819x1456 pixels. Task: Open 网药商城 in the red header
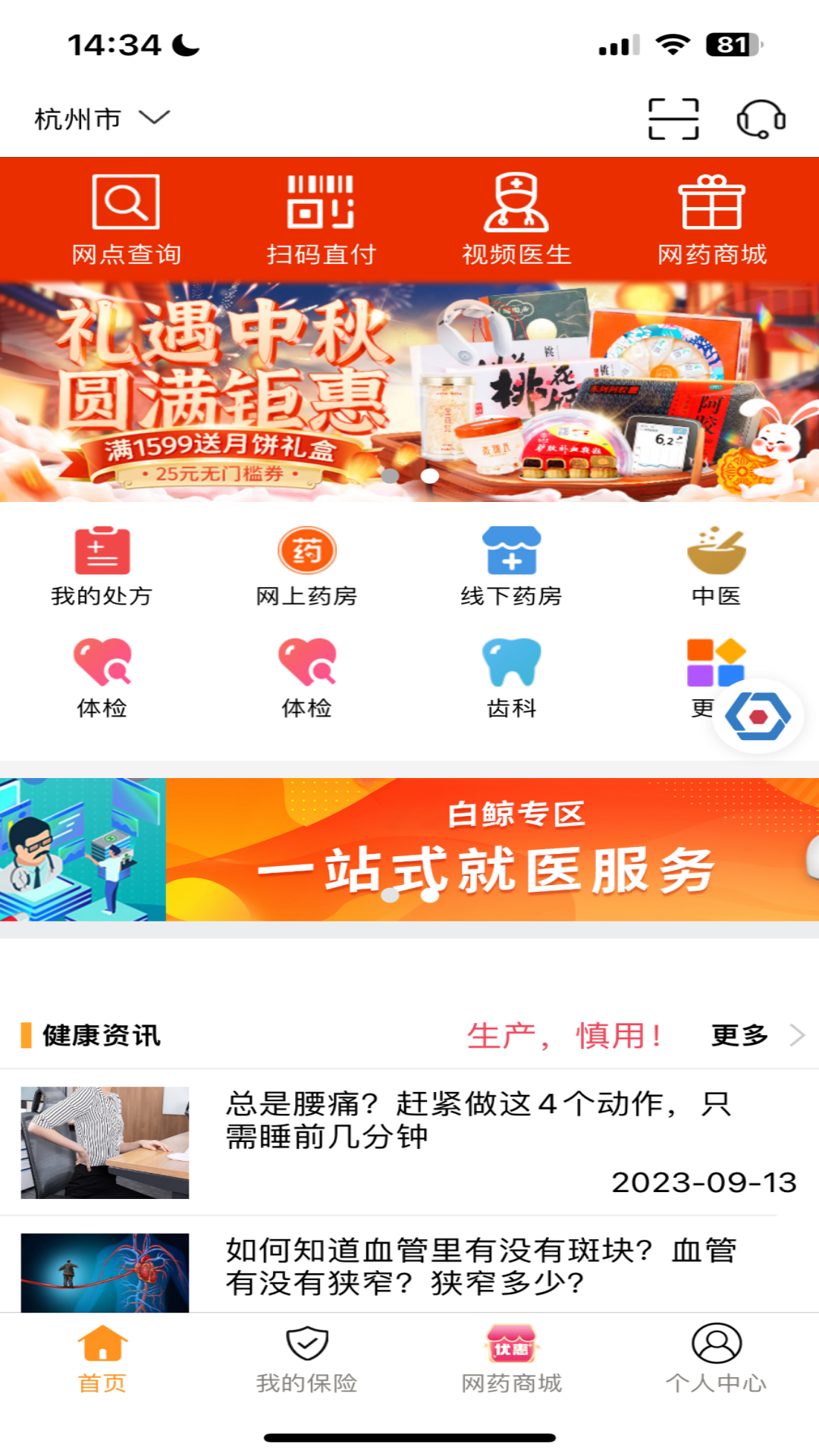point(711,220)
